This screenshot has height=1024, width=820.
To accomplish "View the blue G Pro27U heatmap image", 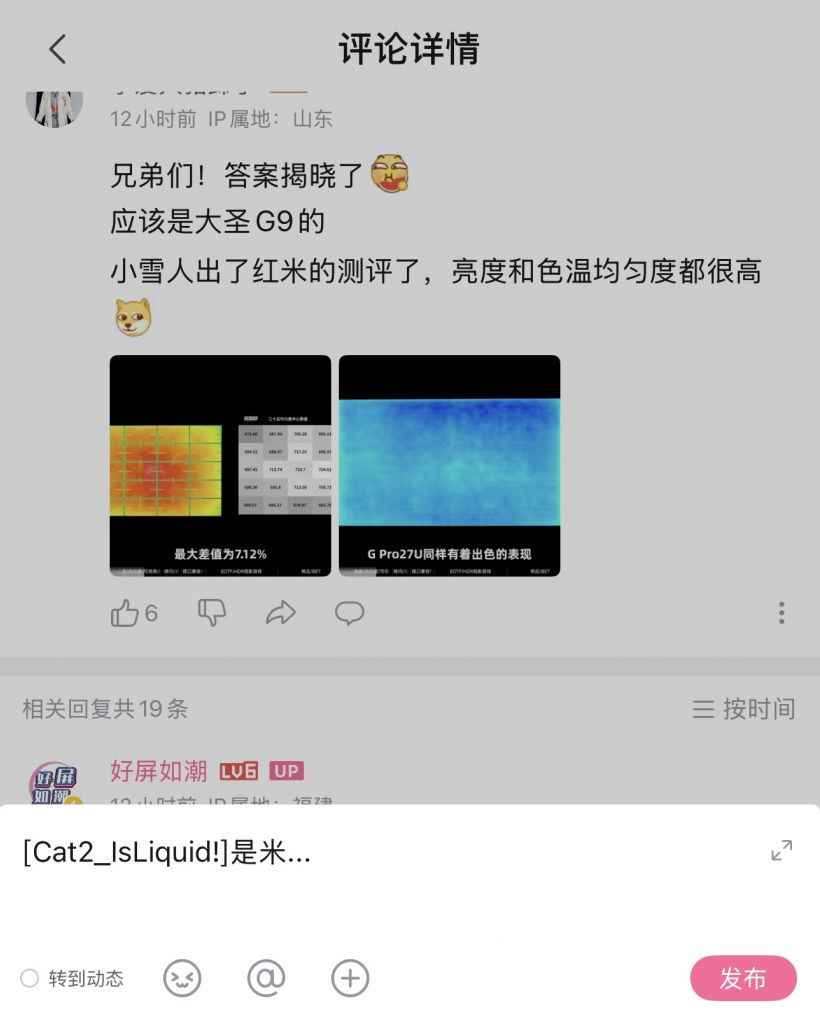I will [449, 465].
